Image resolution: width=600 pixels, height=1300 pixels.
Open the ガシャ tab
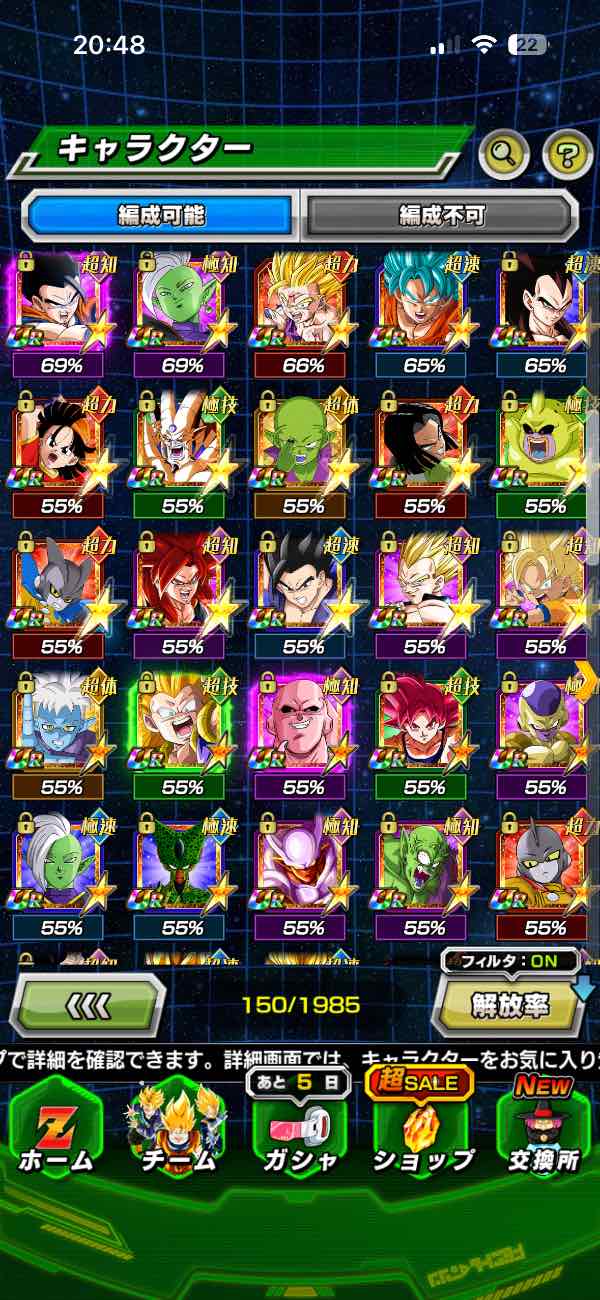point(300,1125)
